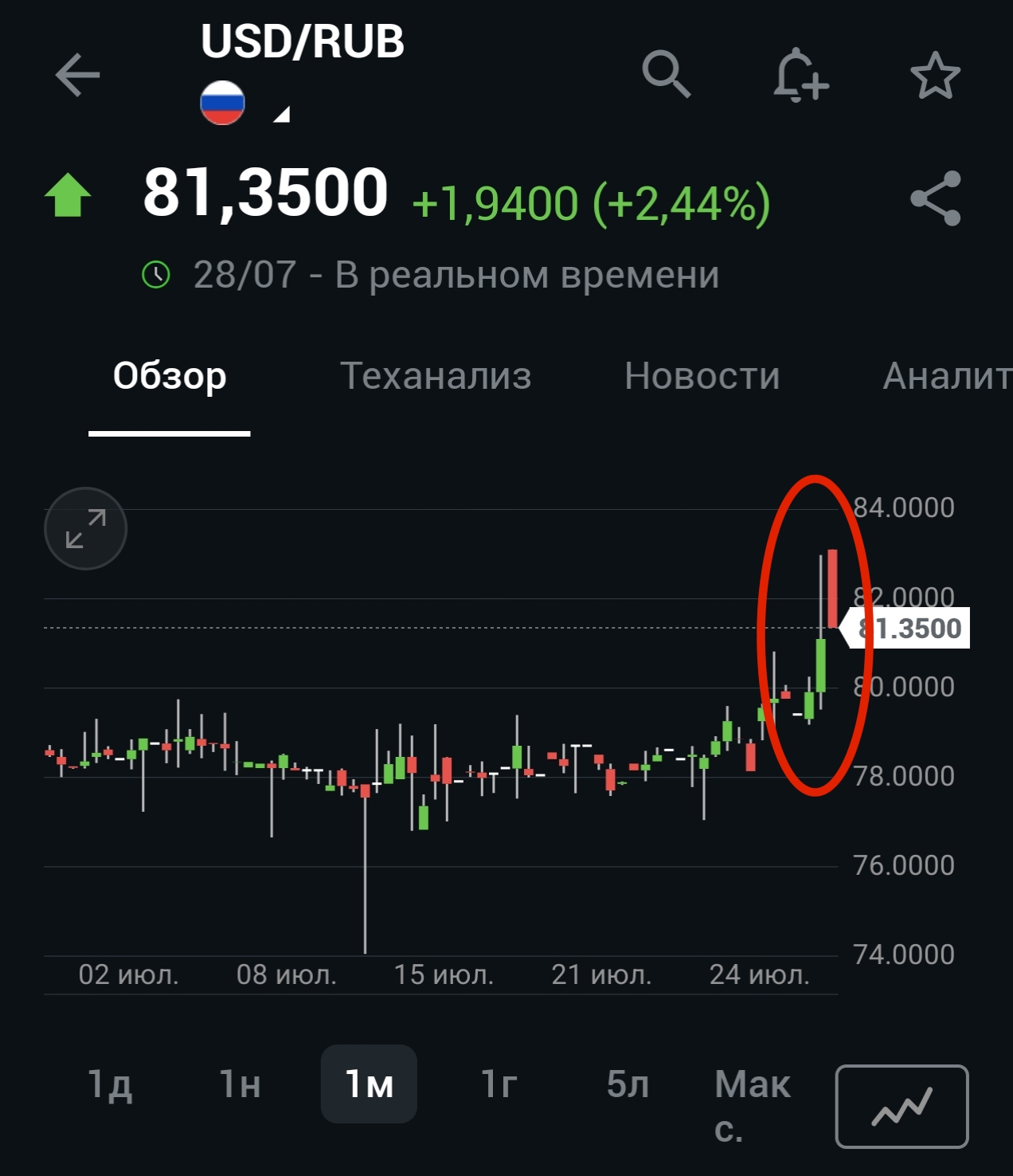Expand the chart to fullscreen
The image size is (1013, 1176).
point(86,528)
